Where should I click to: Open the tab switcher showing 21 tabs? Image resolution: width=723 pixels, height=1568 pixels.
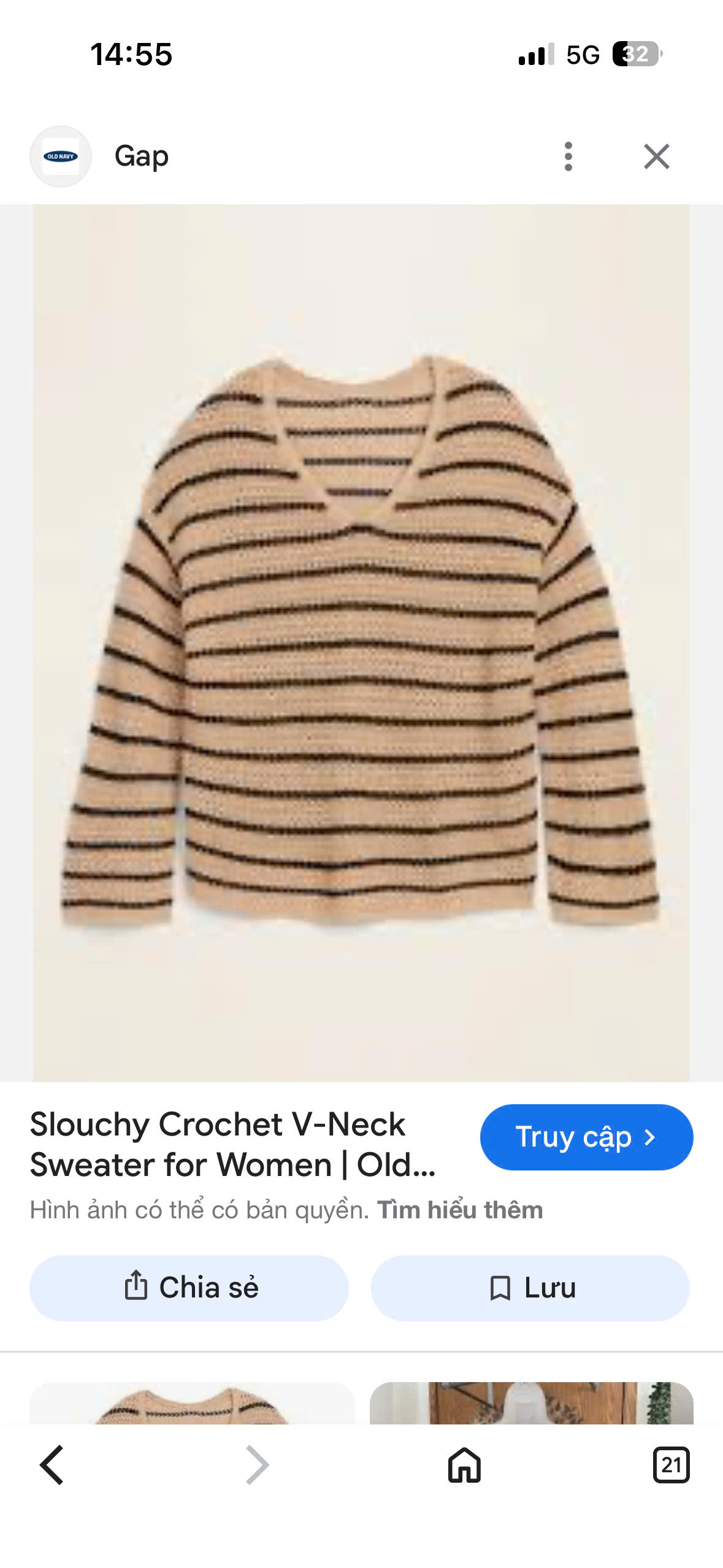pyautogui.click(x=671, y=1465)
